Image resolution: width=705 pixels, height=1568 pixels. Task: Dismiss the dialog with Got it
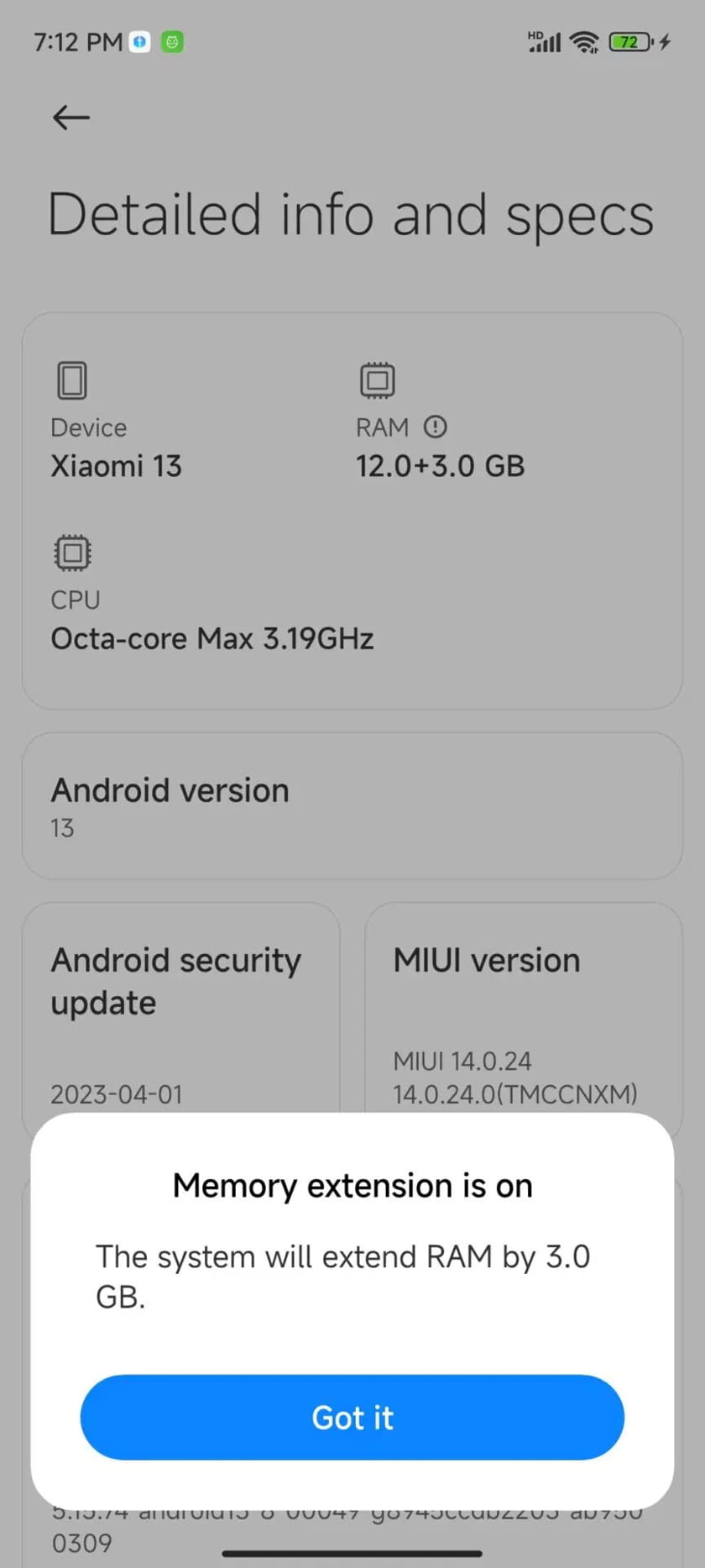coord(352,1417)
